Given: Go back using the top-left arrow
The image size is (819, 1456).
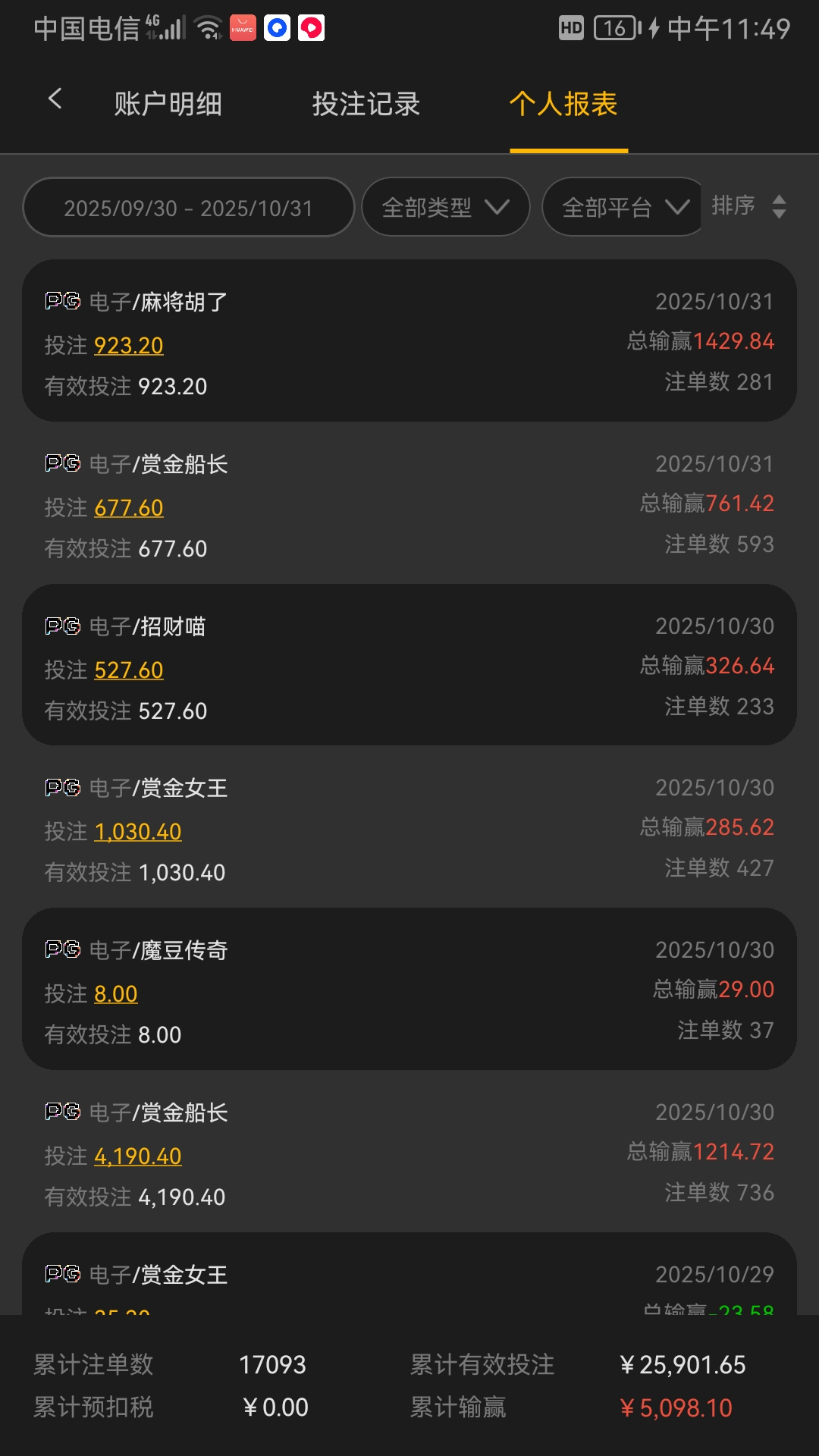Looking at the screenshot, I should click(x=55, y=99).
